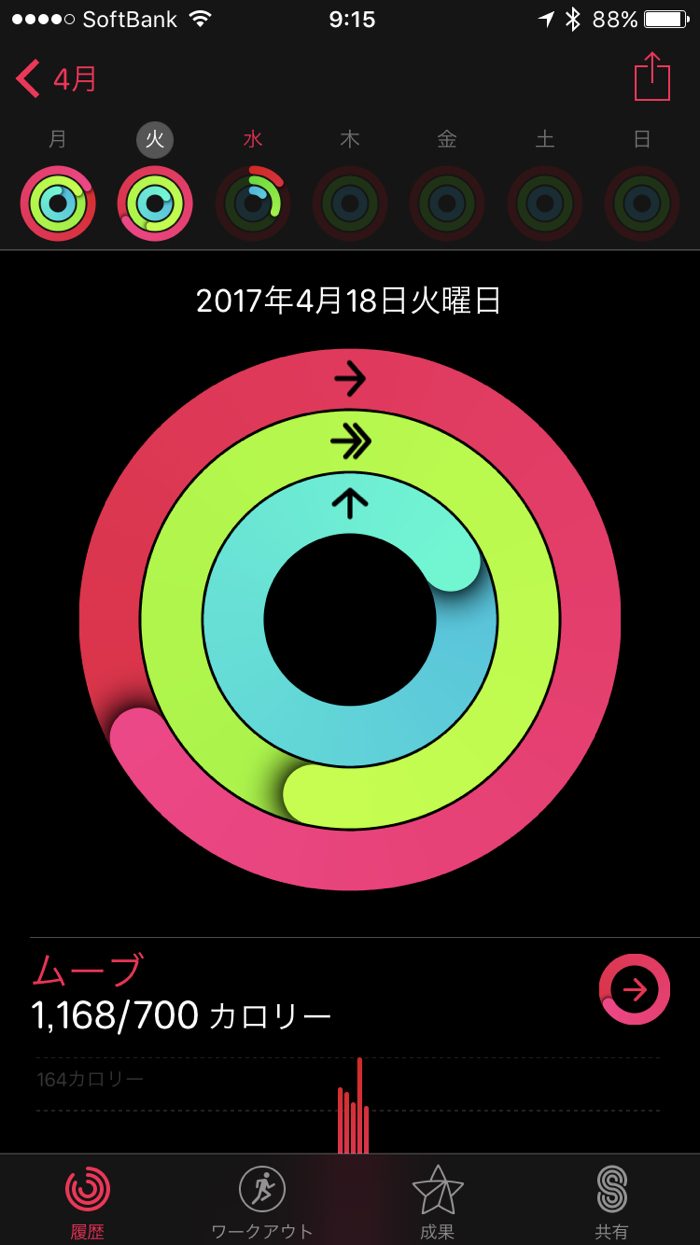Select Wednesday (水) activity rings

252,203
